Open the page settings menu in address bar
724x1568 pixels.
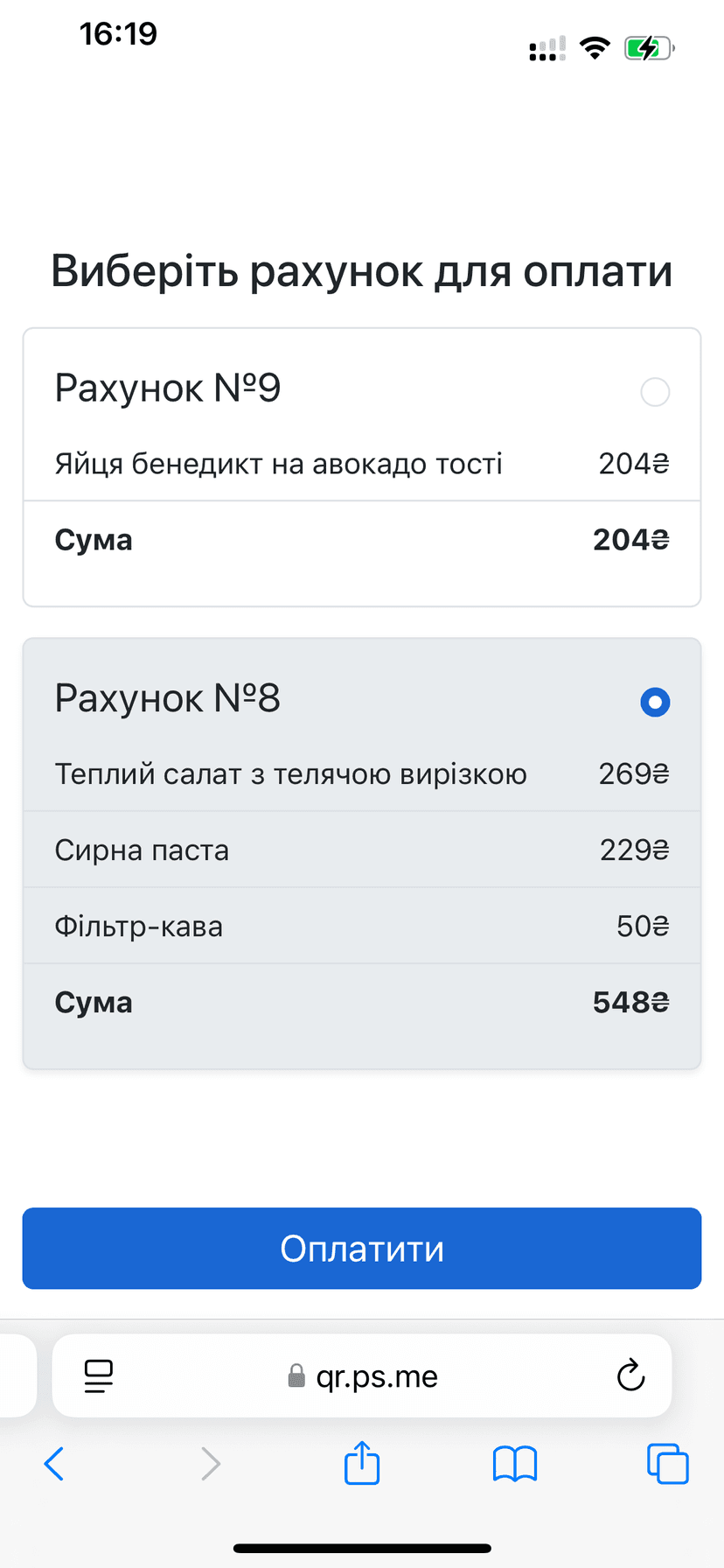[x=99, y=1376]
